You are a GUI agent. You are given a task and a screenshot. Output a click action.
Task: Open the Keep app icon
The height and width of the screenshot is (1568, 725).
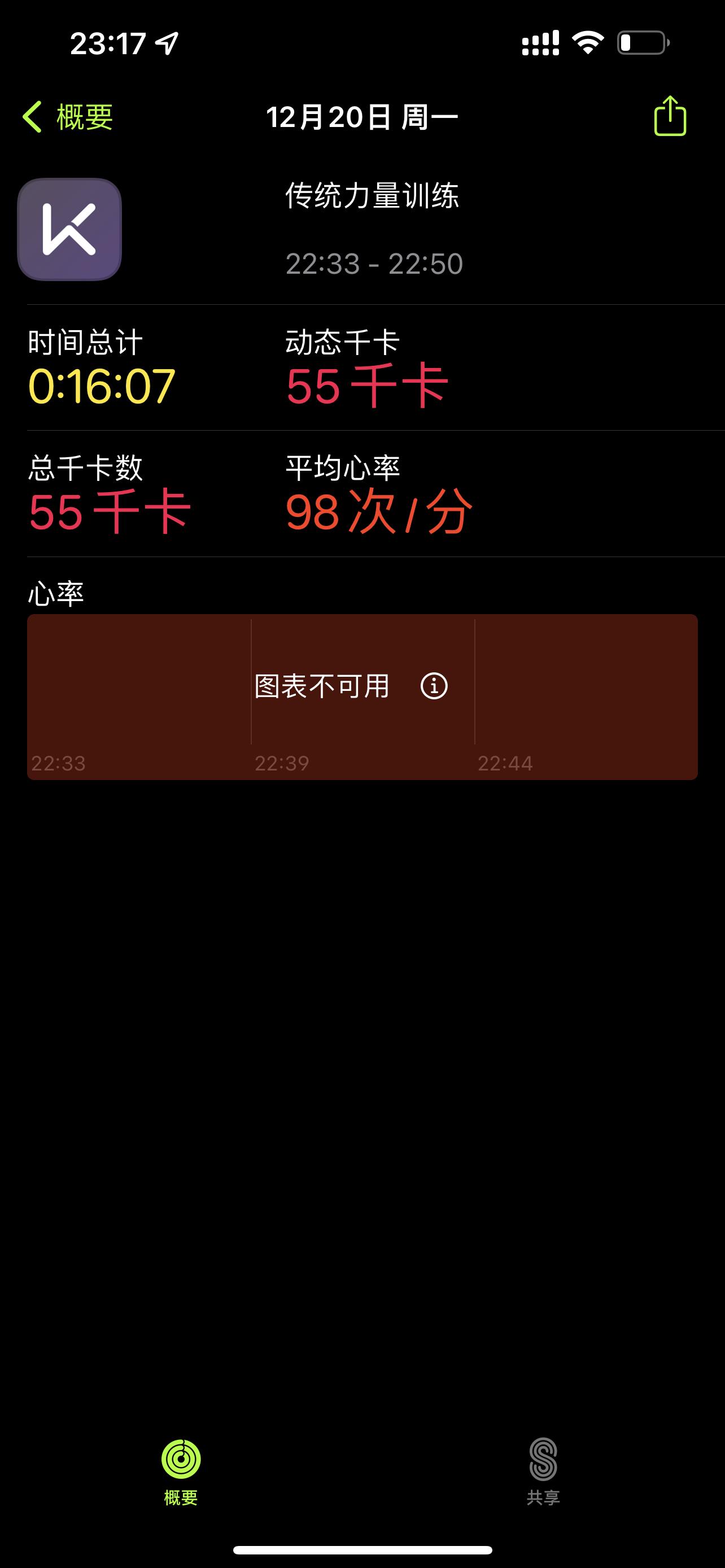pos(69,230)
